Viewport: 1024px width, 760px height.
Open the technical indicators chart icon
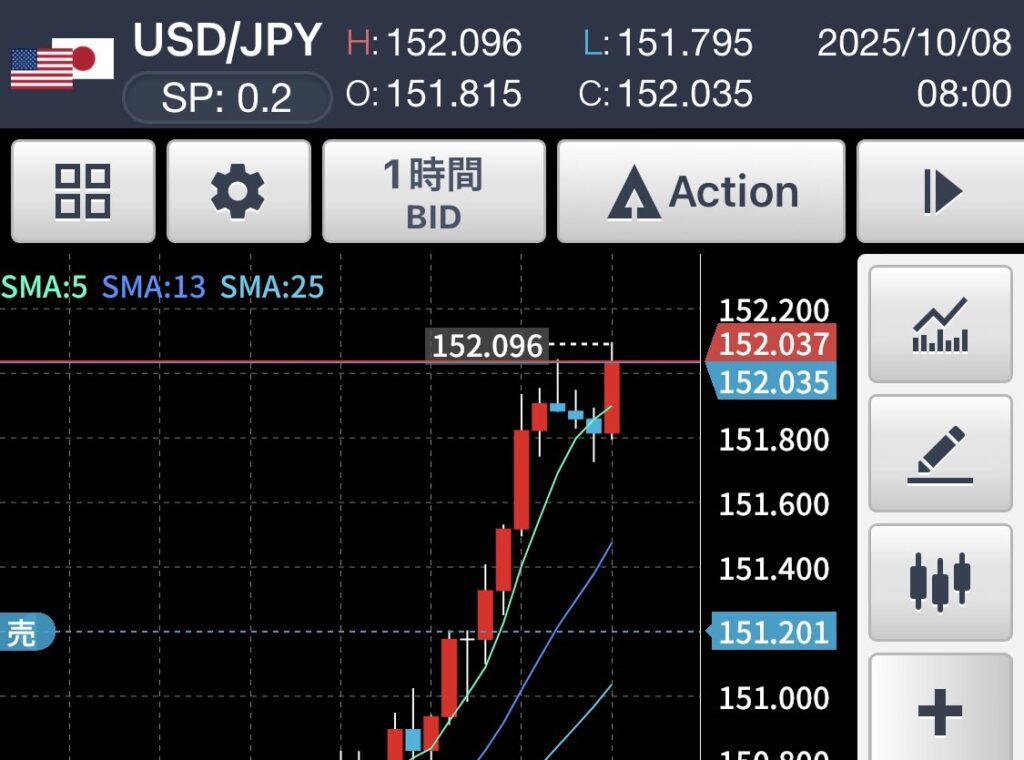click(x=940, y=325)
